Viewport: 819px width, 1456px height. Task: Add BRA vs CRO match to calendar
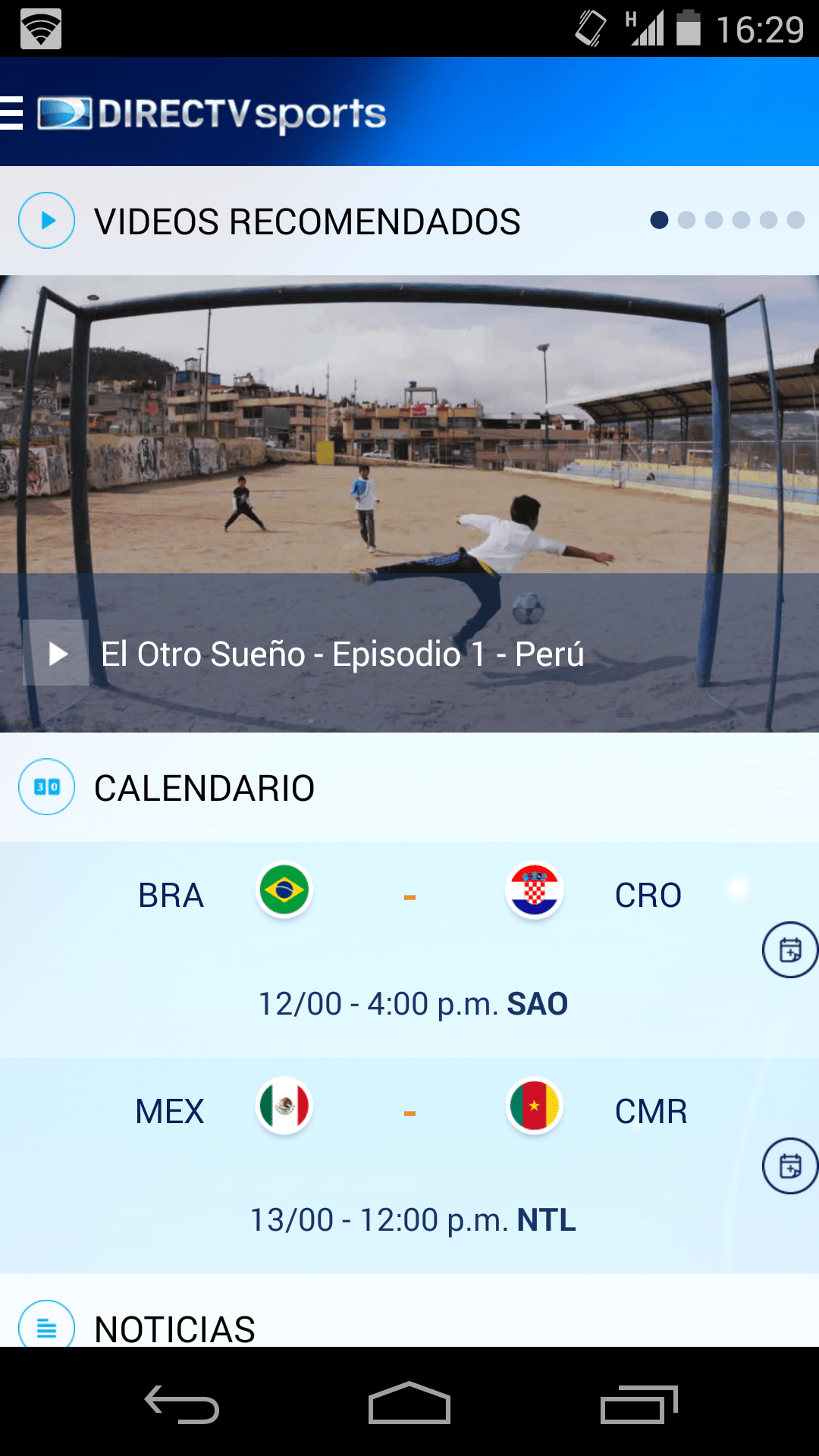click(789, 949)
